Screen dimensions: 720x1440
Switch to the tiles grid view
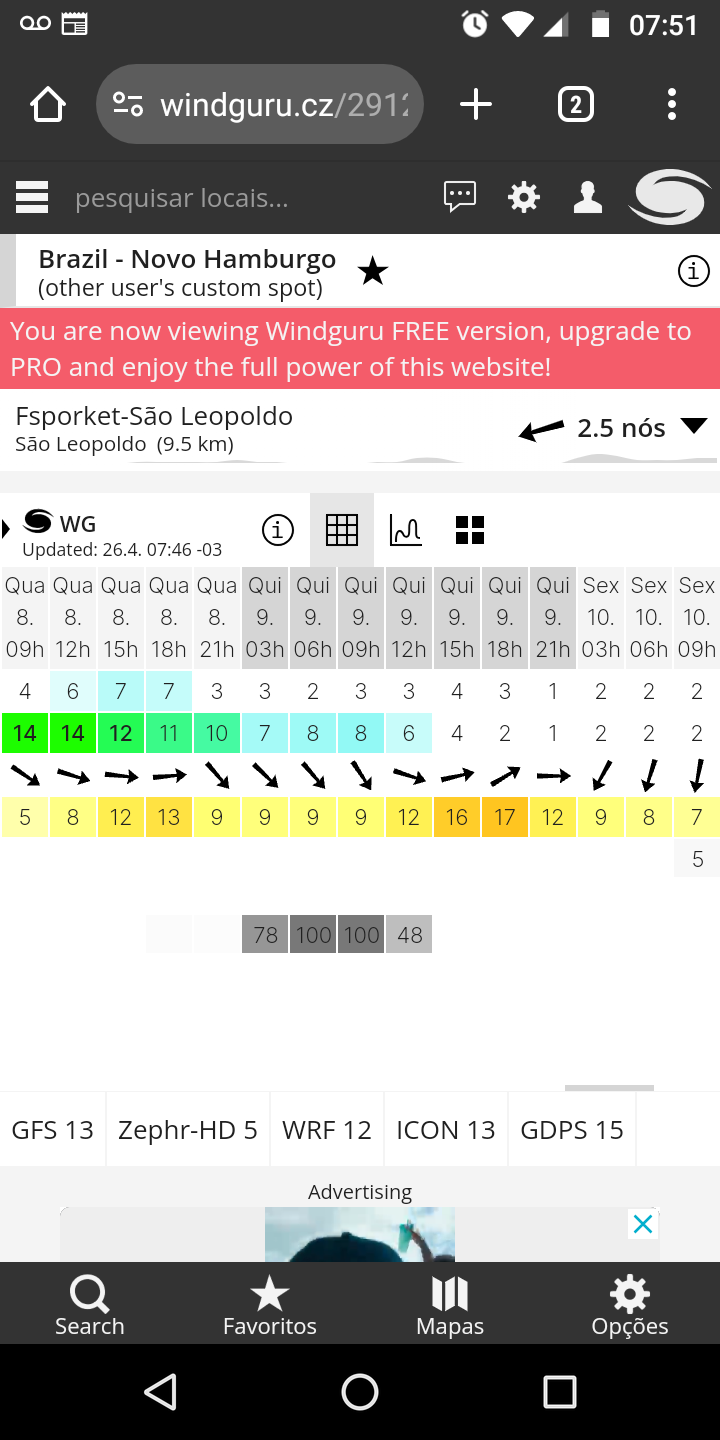470,530
